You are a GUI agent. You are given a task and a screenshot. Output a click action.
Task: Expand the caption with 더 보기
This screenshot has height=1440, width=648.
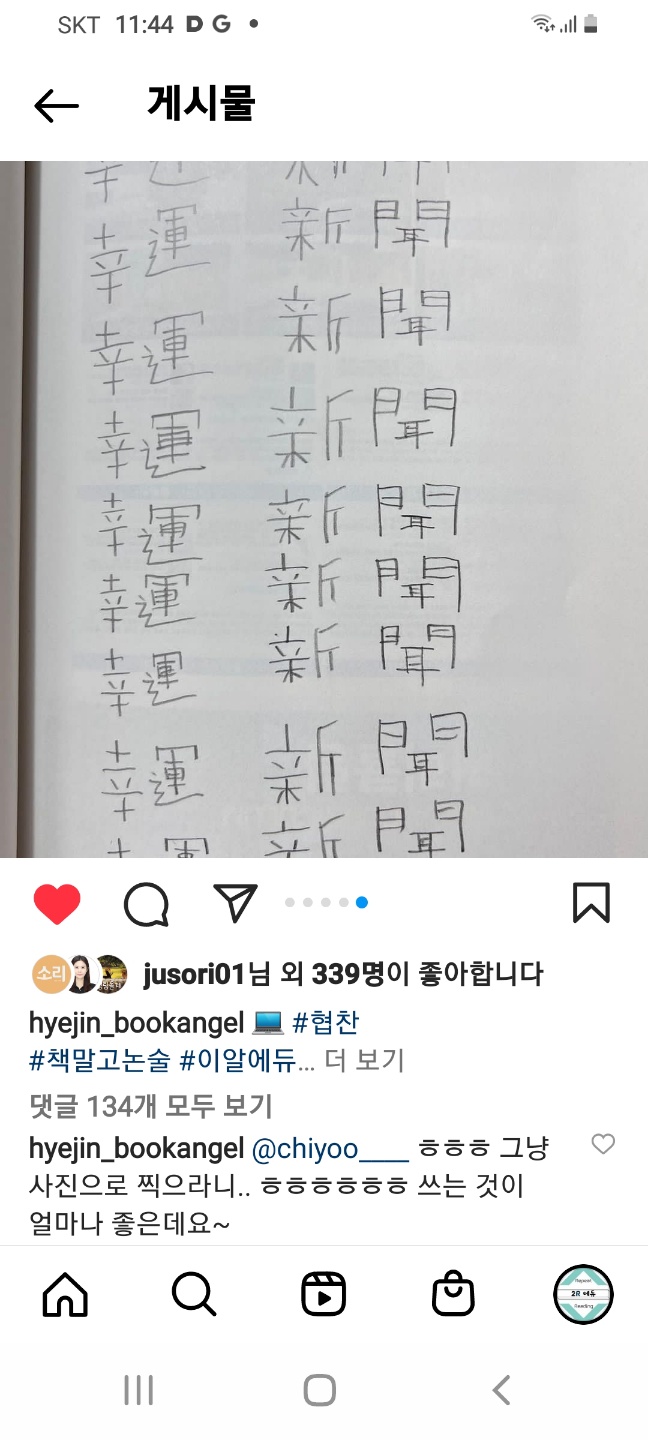tap(364, 1060)
